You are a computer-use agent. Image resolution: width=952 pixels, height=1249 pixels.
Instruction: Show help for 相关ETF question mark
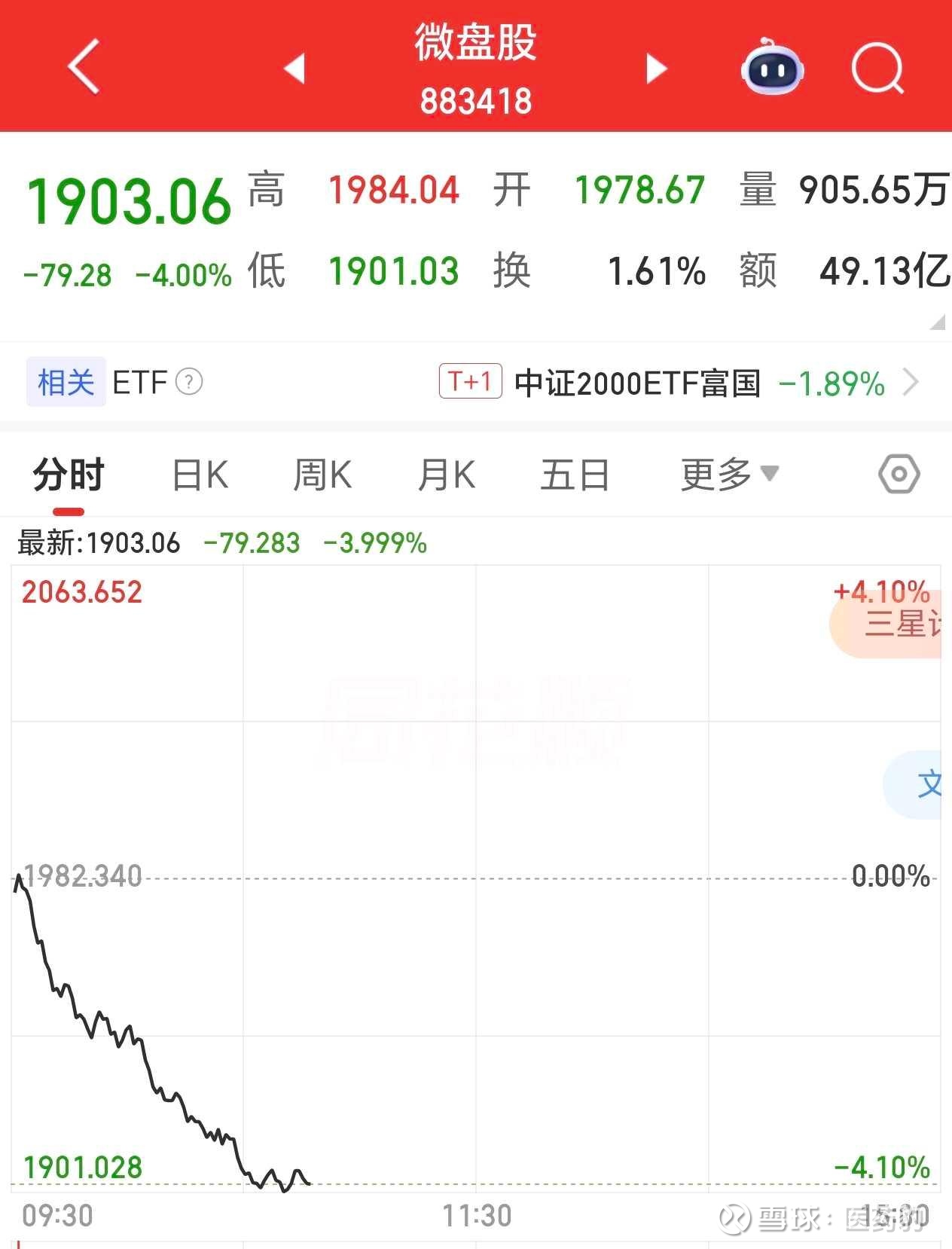coord(189,382)
